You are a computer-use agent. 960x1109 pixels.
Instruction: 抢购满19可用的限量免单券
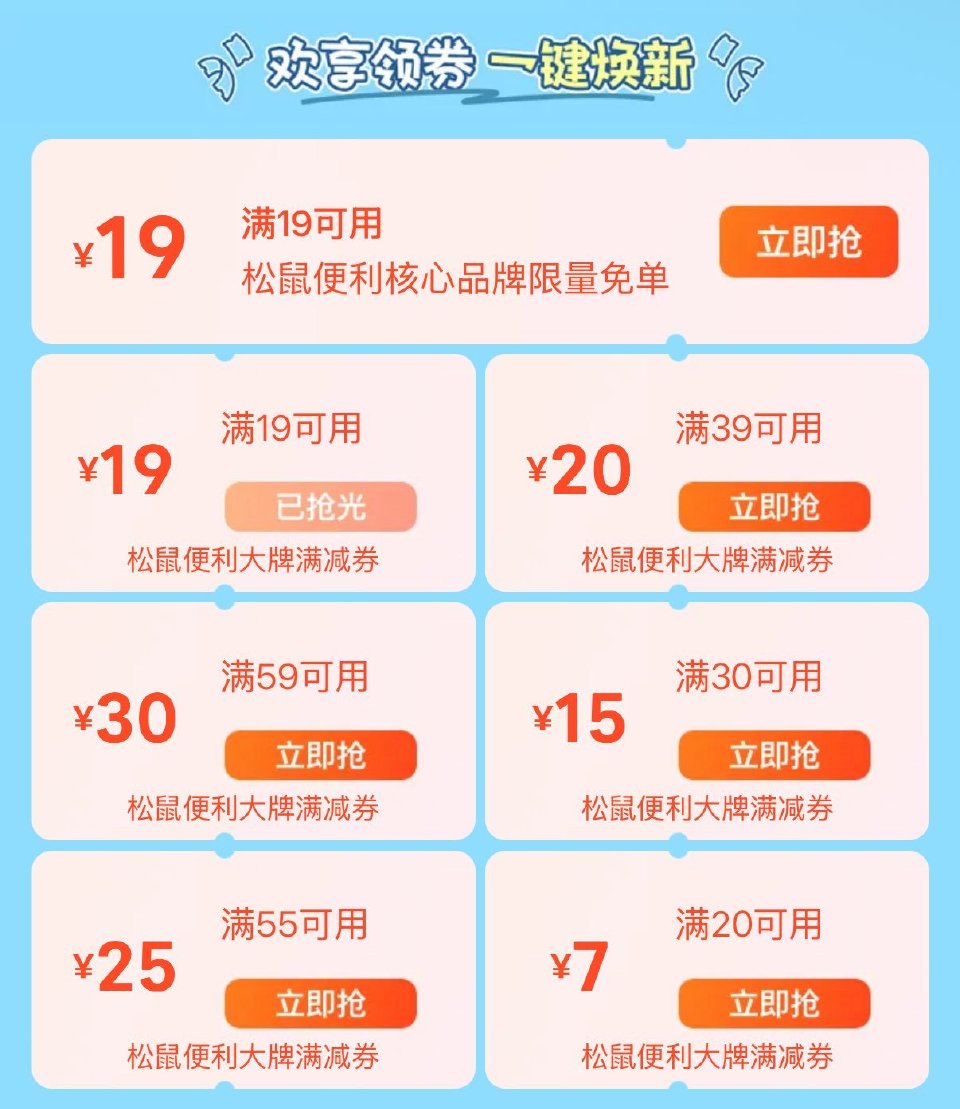[810, 240]
